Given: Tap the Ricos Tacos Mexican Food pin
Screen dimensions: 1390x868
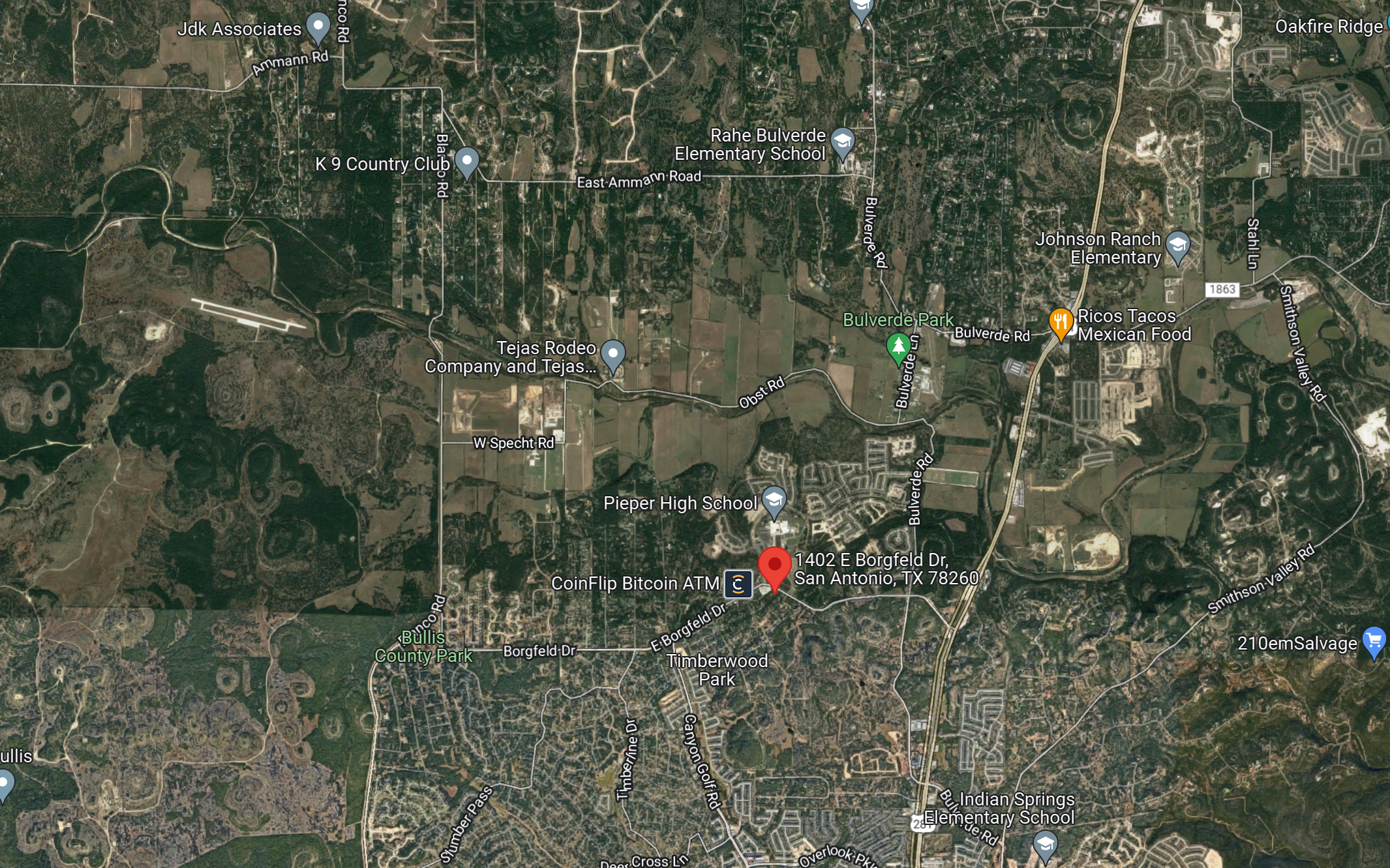Looking at the screenshot, I should (1061, 323).
